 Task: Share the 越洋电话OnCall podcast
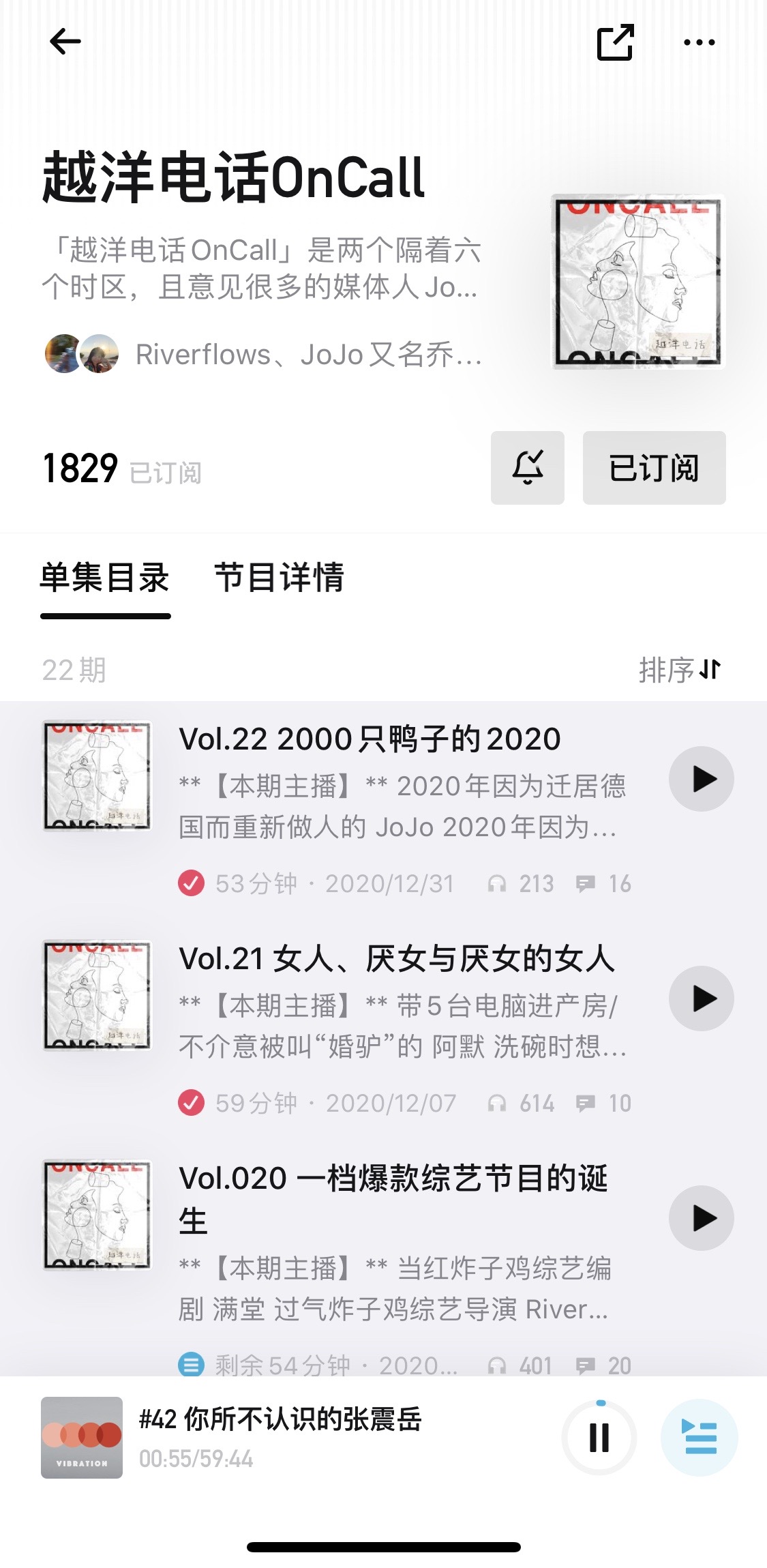click(615, 42)
